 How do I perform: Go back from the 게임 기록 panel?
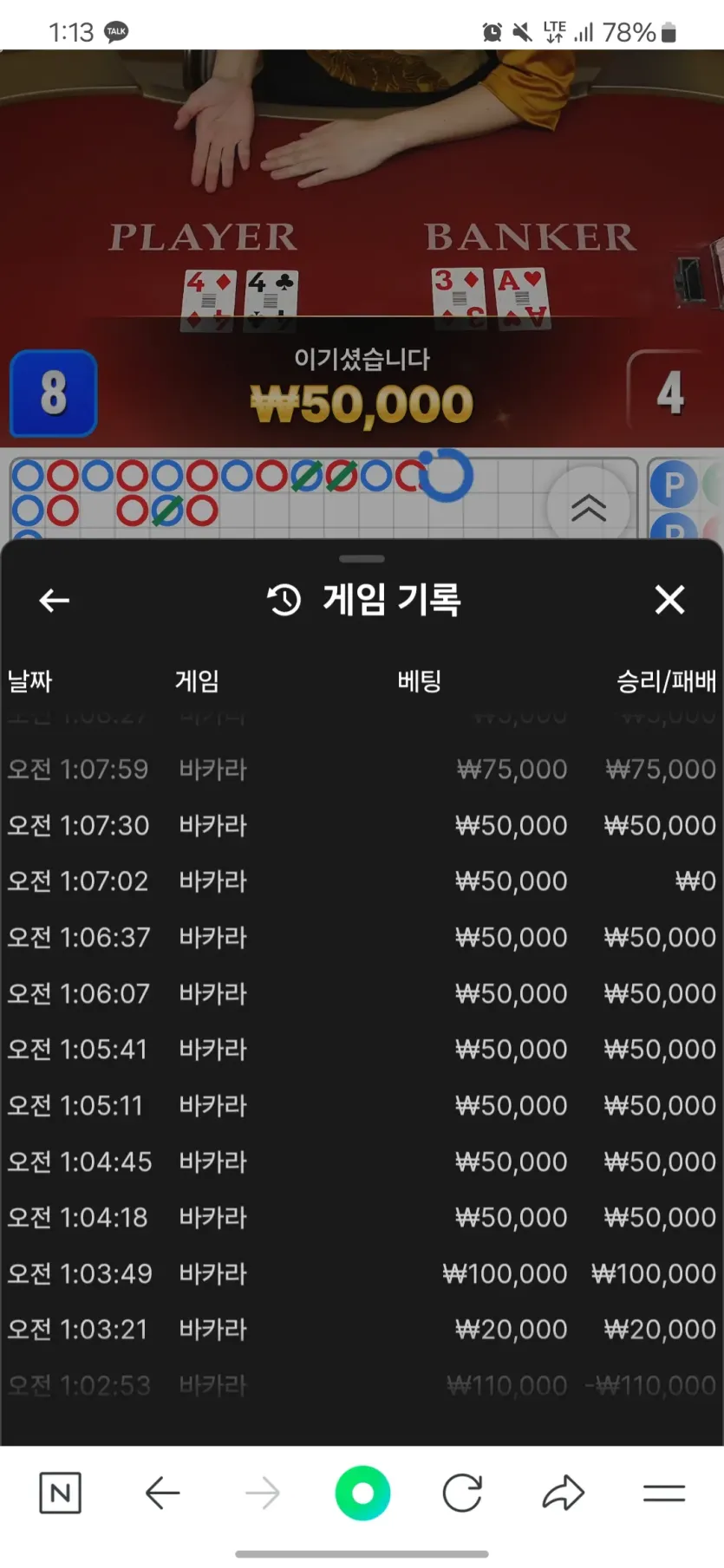pos(54,600)
